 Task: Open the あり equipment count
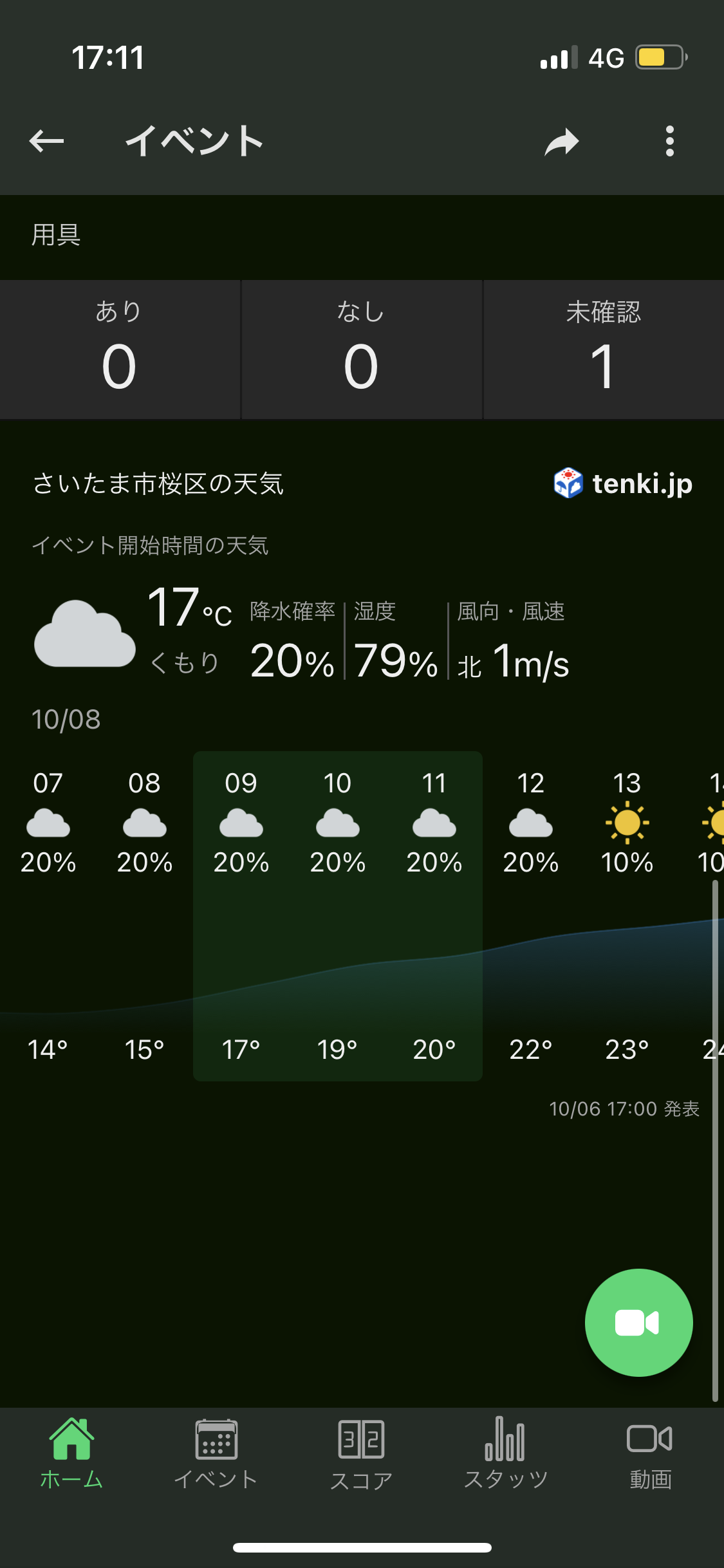[x=120, y=350]
